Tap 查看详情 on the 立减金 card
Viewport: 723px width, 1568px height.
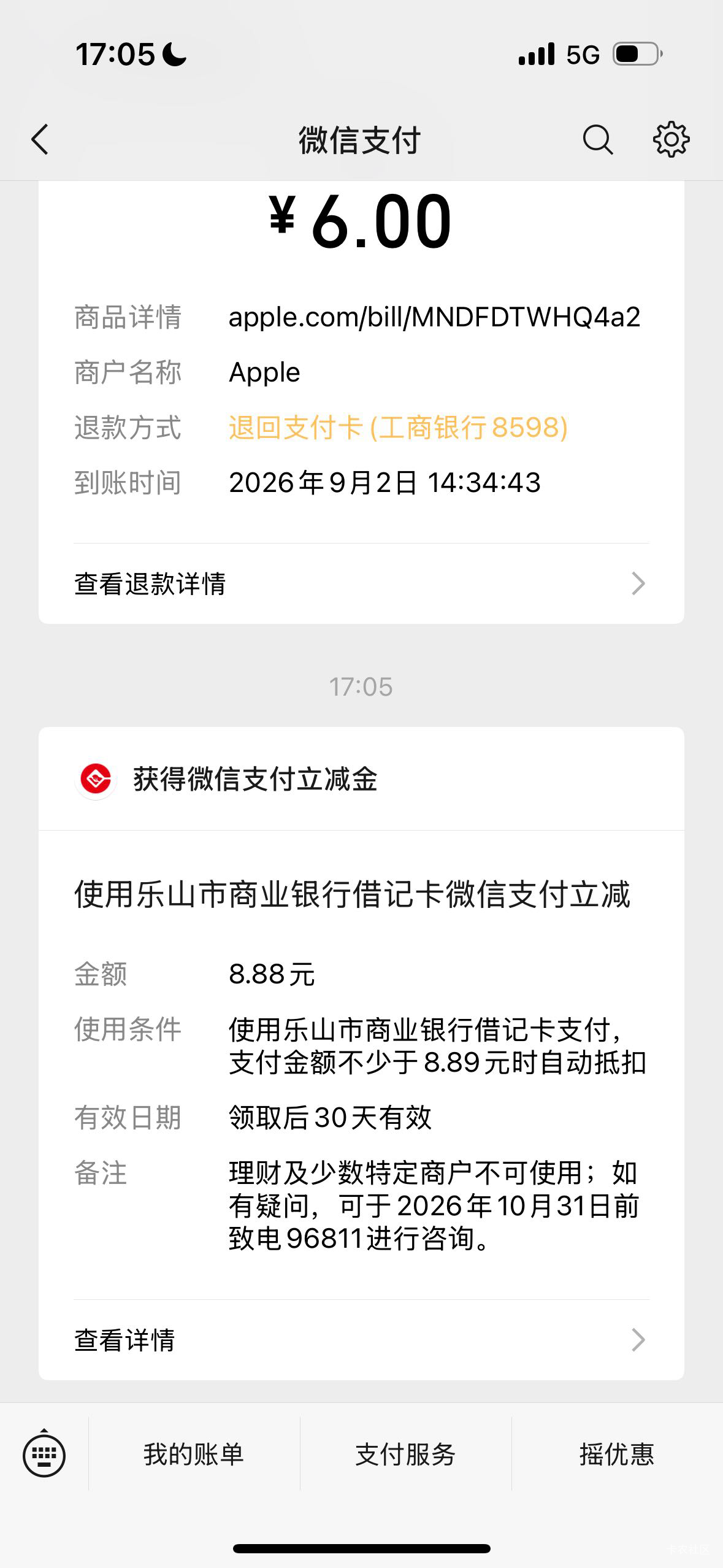(361, 1340)
